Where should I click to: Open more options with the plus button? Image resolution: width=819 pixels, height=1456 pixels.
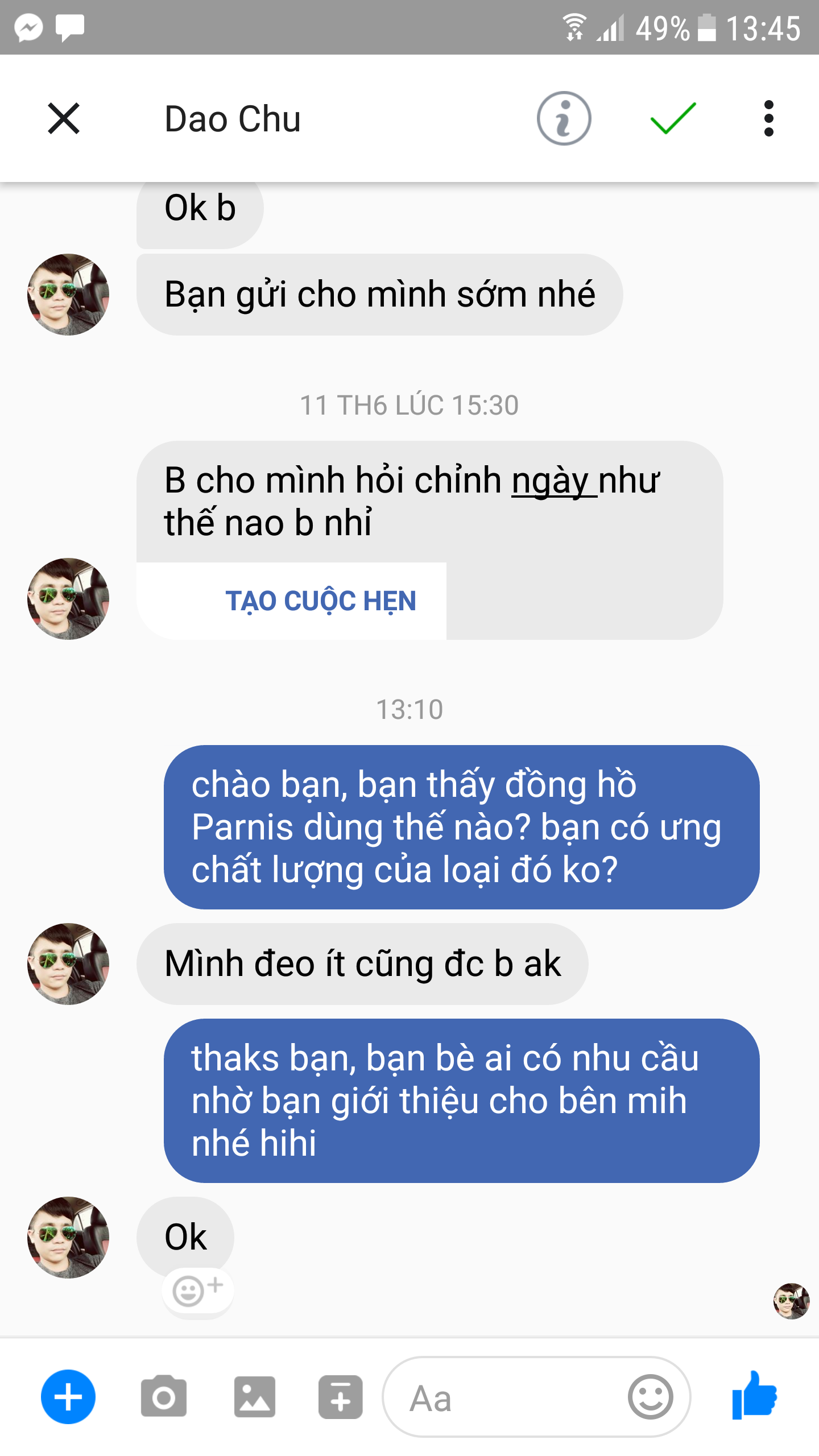pos(68,1397)
